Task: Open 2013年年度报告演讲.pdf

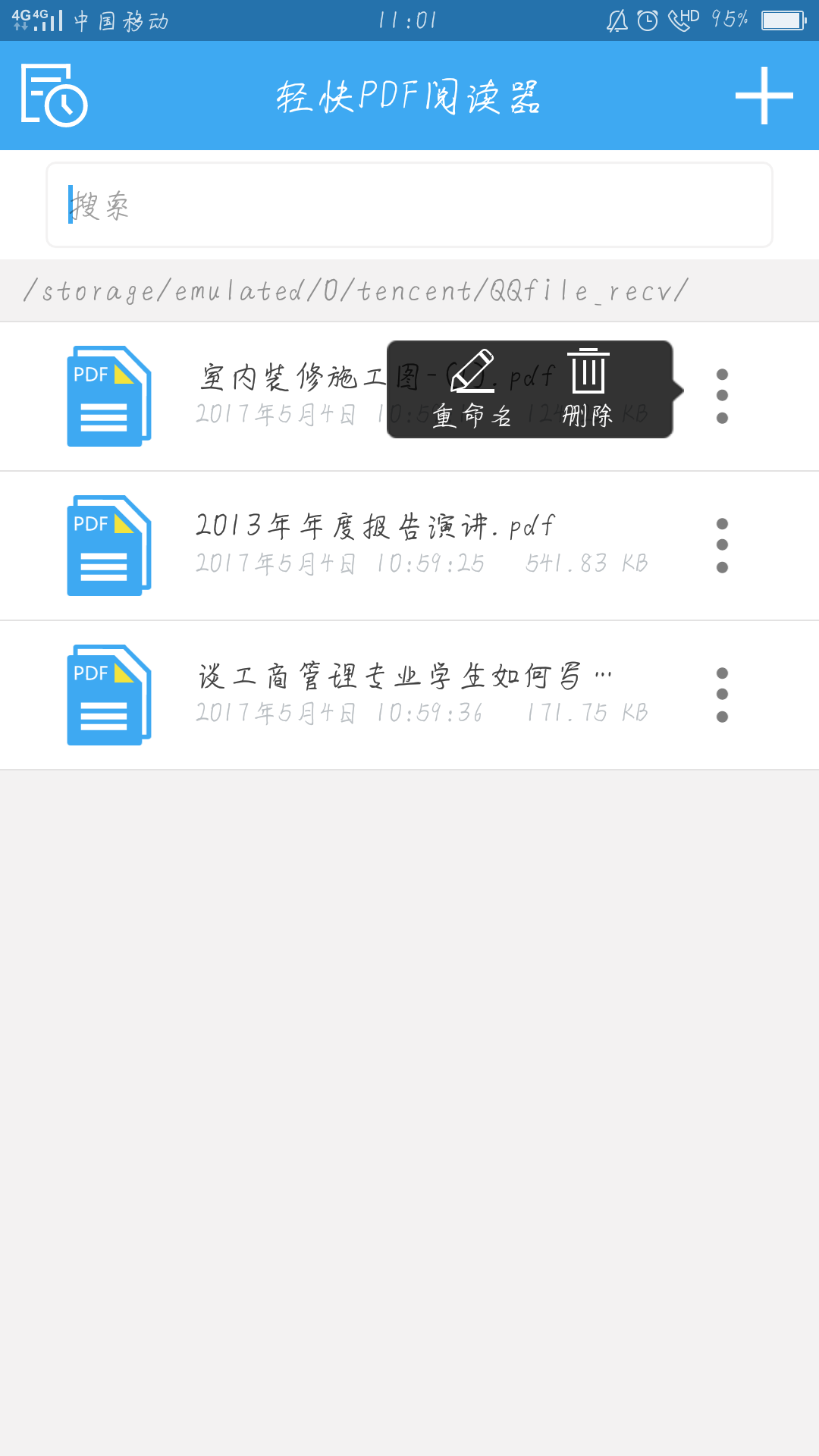Action: 375,544
